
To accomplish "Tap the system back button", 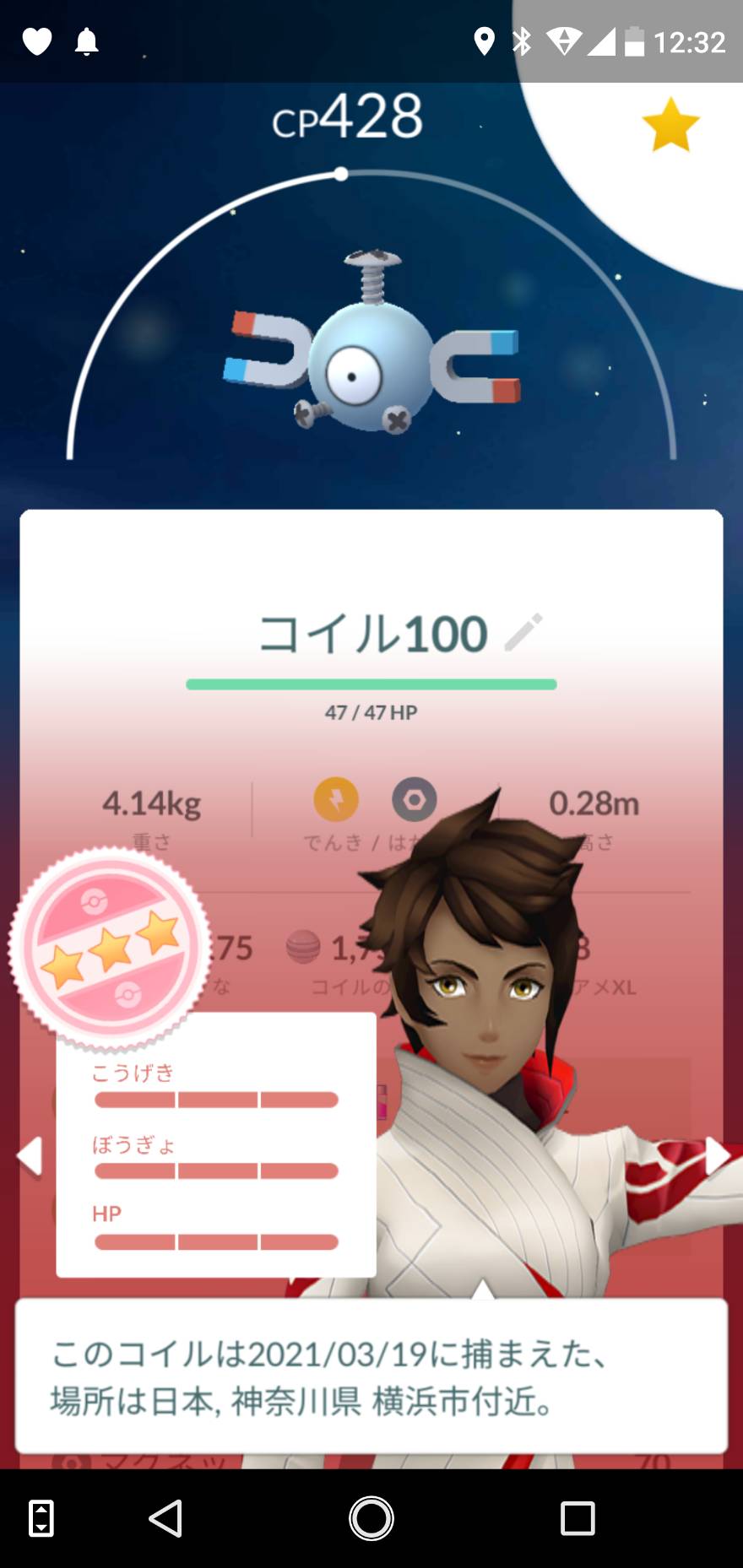I will click(165, 1518).
